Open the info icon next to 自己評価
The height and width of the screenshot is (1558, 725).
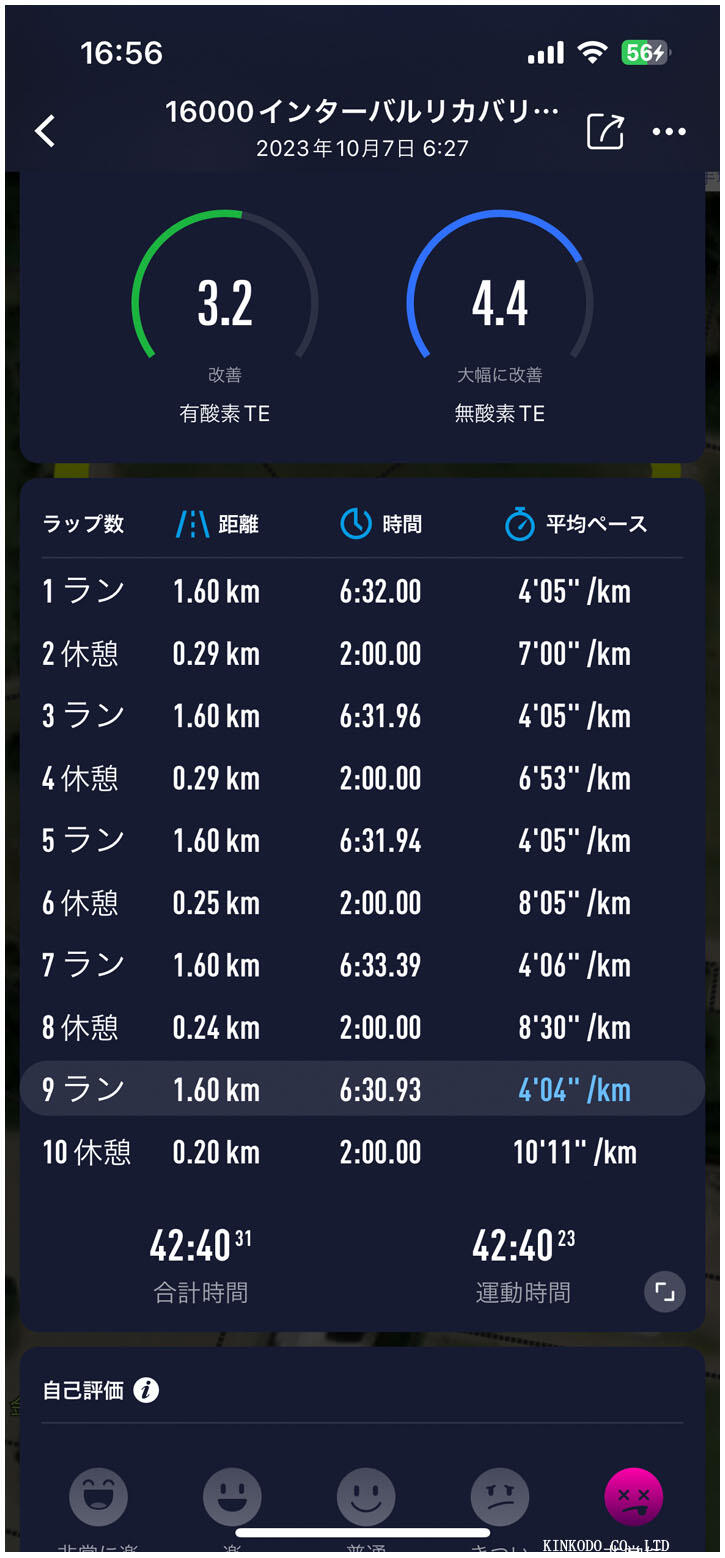148,1389
